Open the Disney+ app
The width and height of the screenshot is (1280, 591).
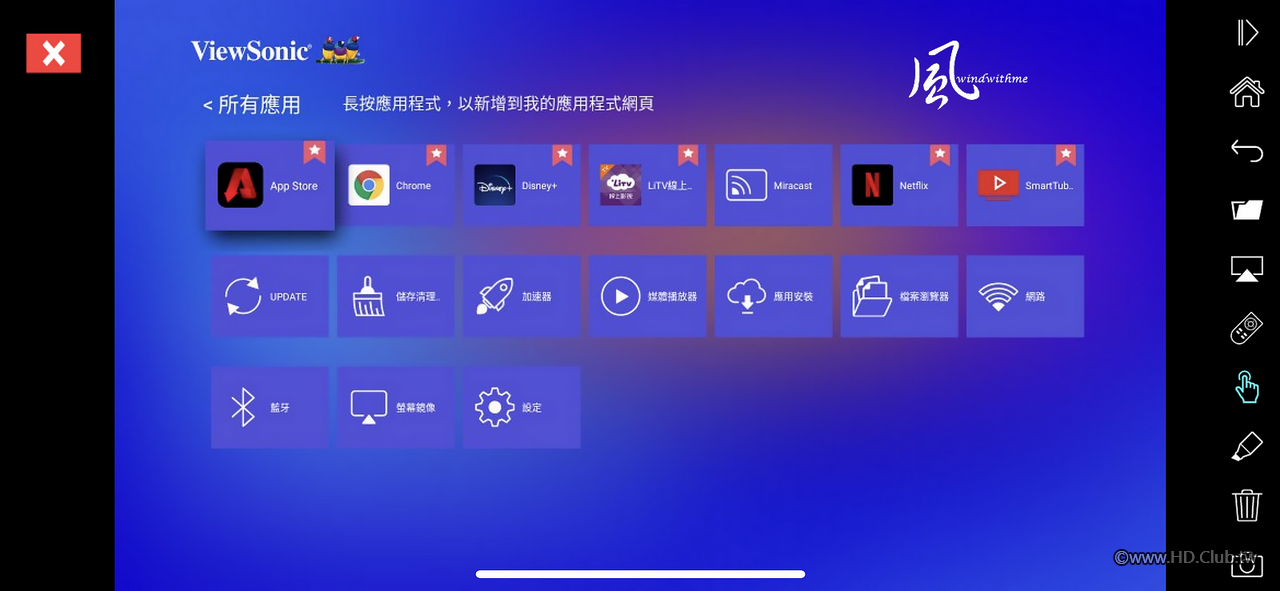click(522, 186)
